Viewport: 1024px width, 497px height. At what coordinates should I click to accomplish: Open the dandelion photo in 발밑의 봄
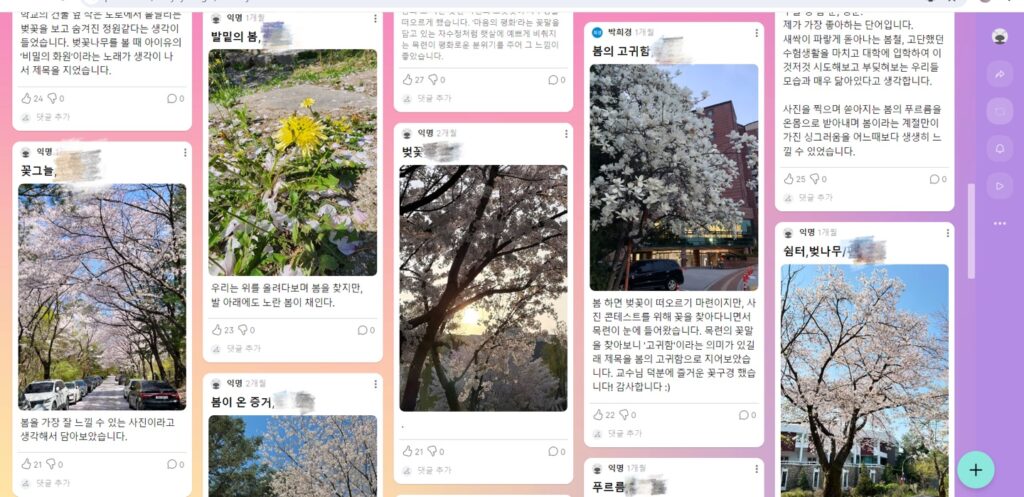(292, 162)
